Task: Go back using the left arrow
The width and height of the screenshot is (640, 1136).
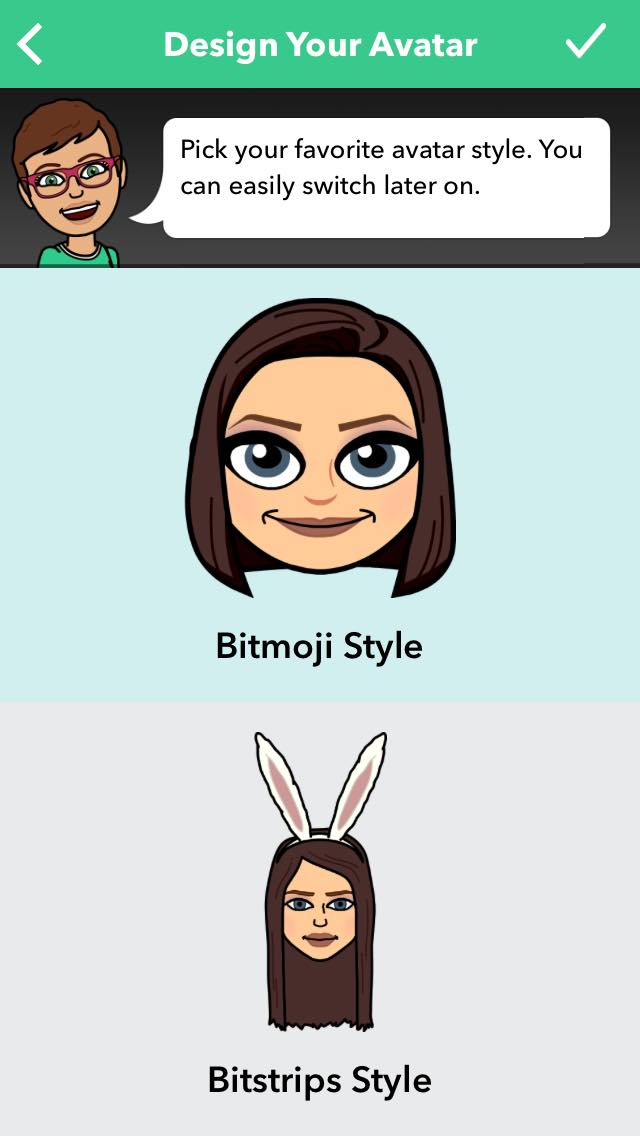Action: [31, 45]
